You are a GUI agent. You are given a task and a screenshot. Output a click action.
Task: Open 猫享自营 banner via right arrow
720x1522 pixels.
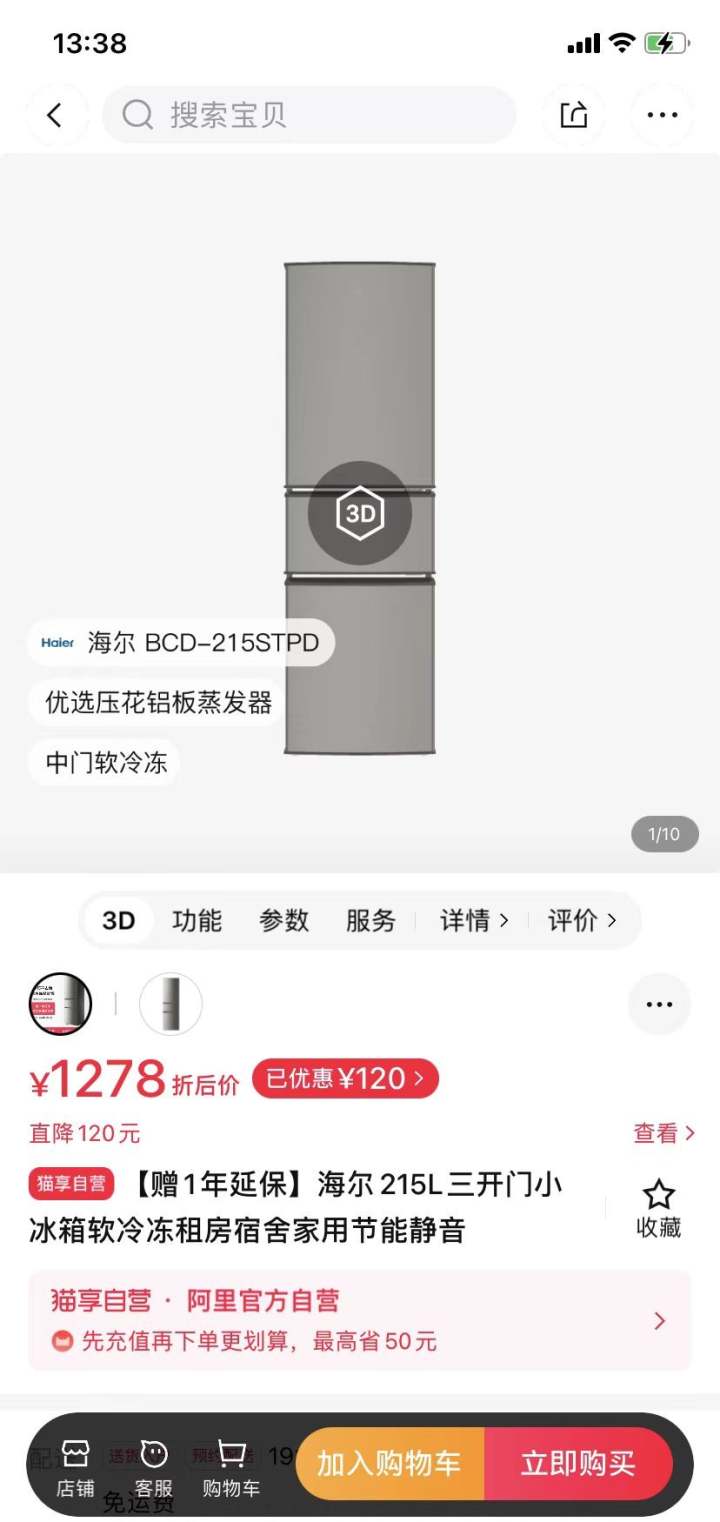[x=659, y=1320]
